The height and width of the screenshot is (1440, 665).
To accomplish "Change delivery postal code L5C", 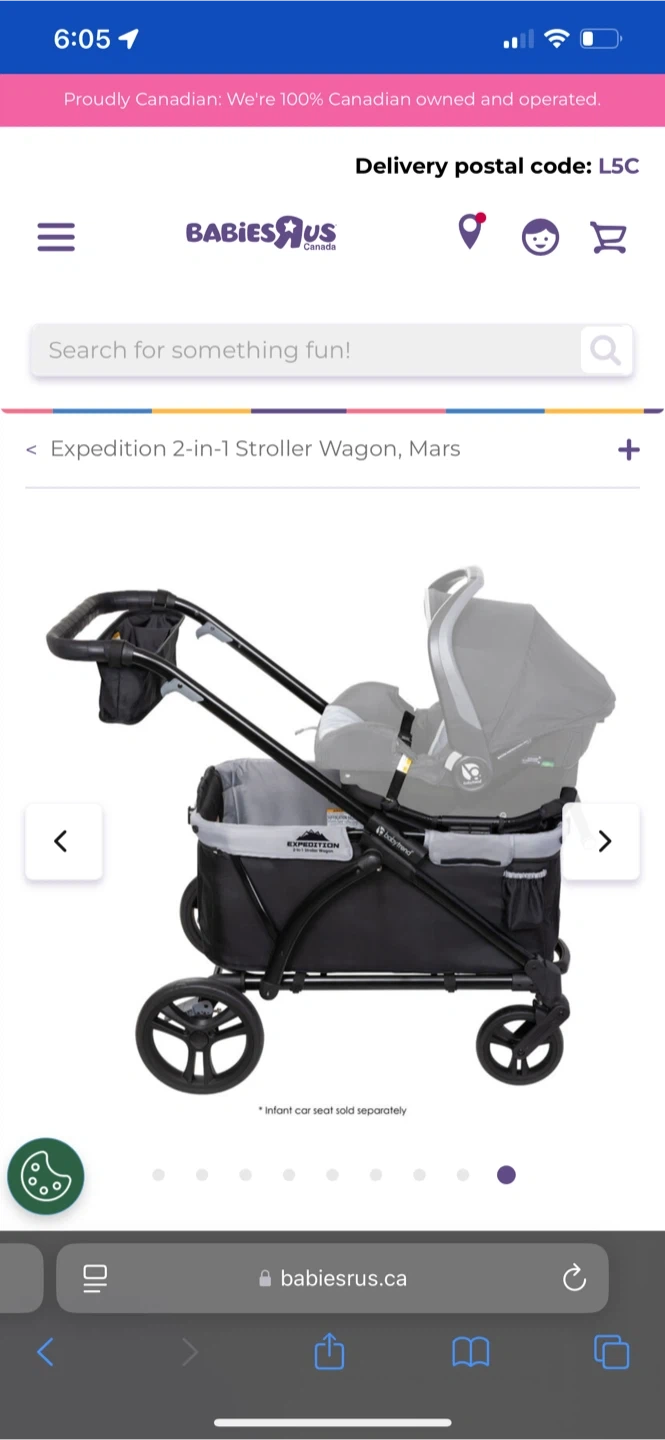I will pos(618,166).
